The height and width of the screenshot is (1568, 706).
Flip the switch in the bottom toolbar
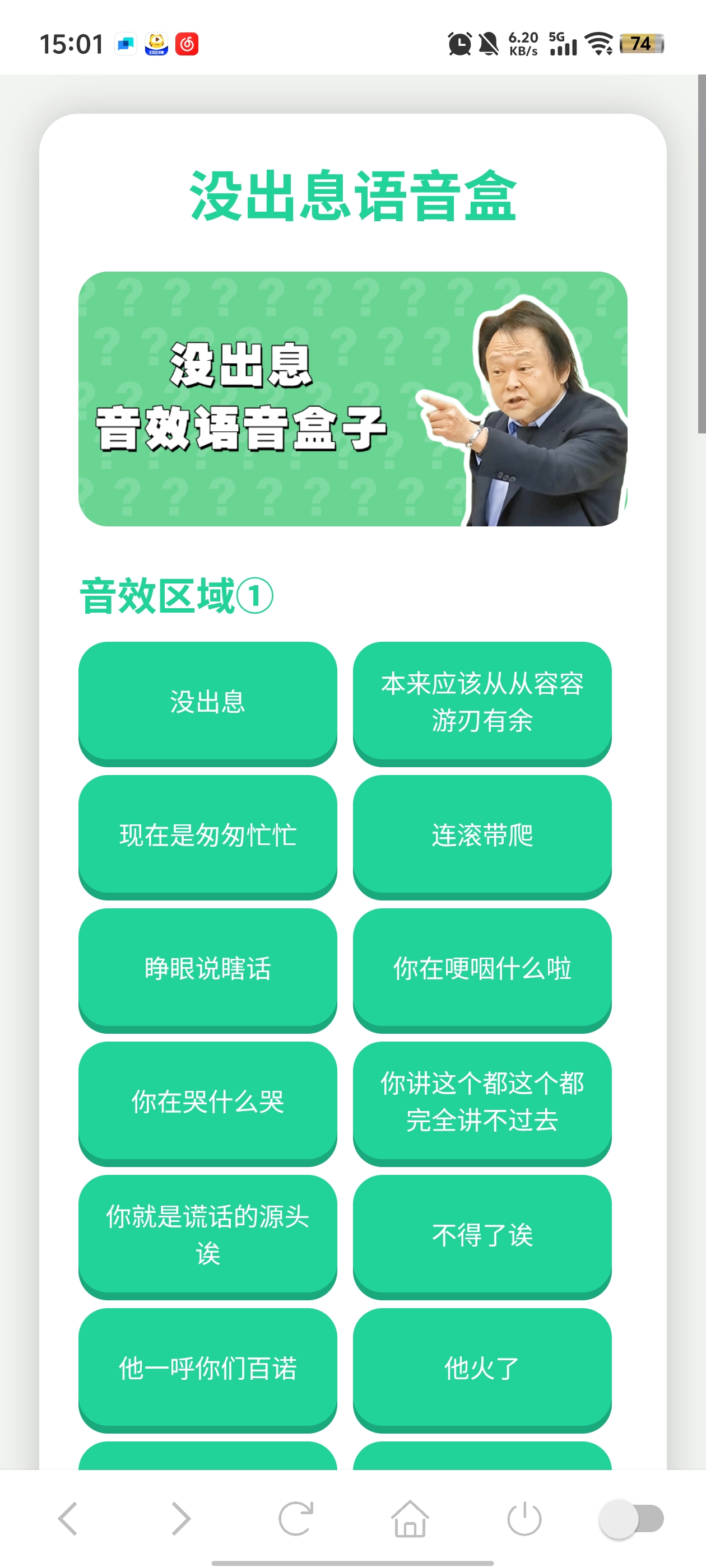click(631, 1519)
